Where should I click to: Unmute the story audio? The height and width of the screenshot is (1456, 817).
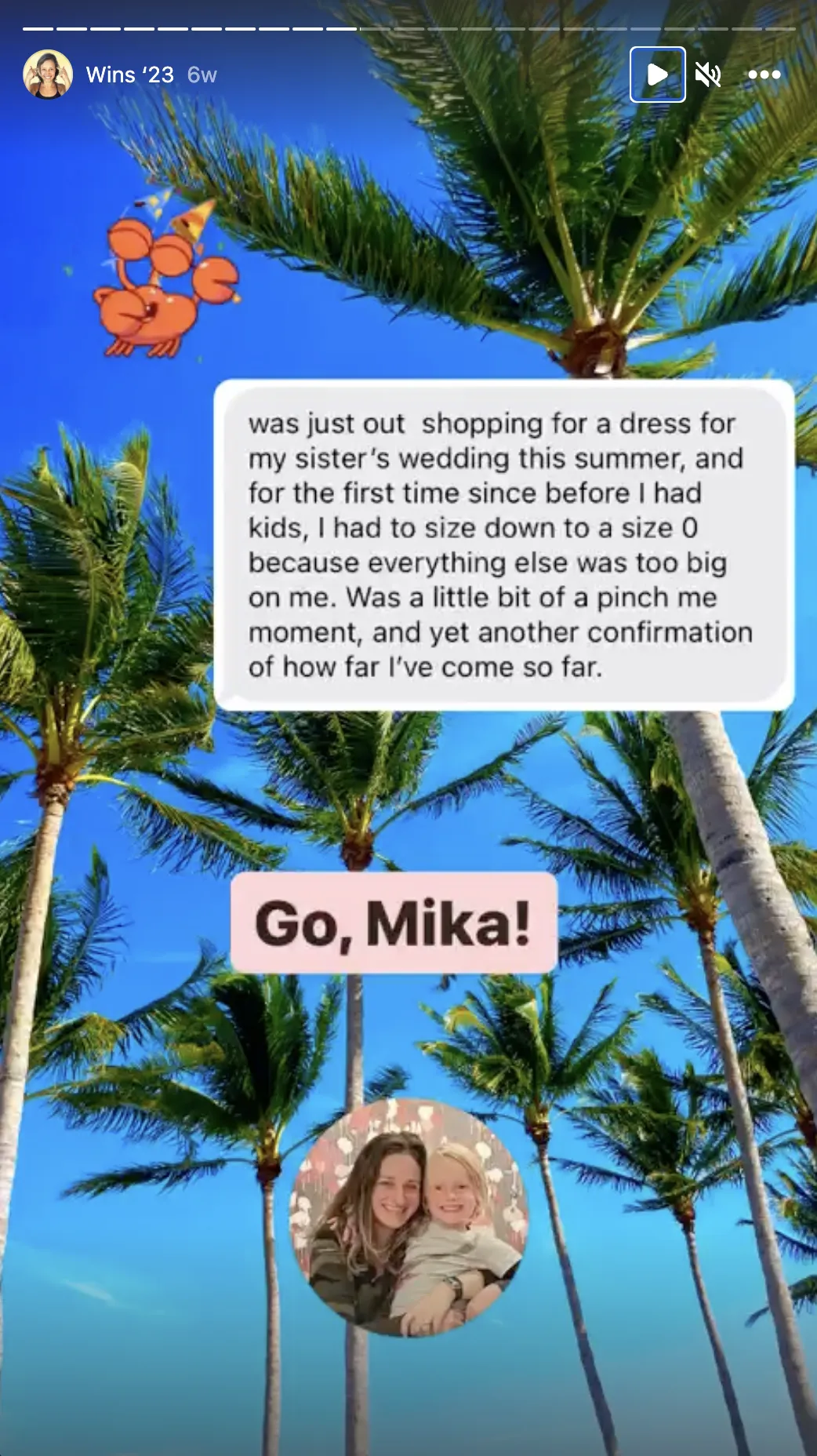pos(708,75)
